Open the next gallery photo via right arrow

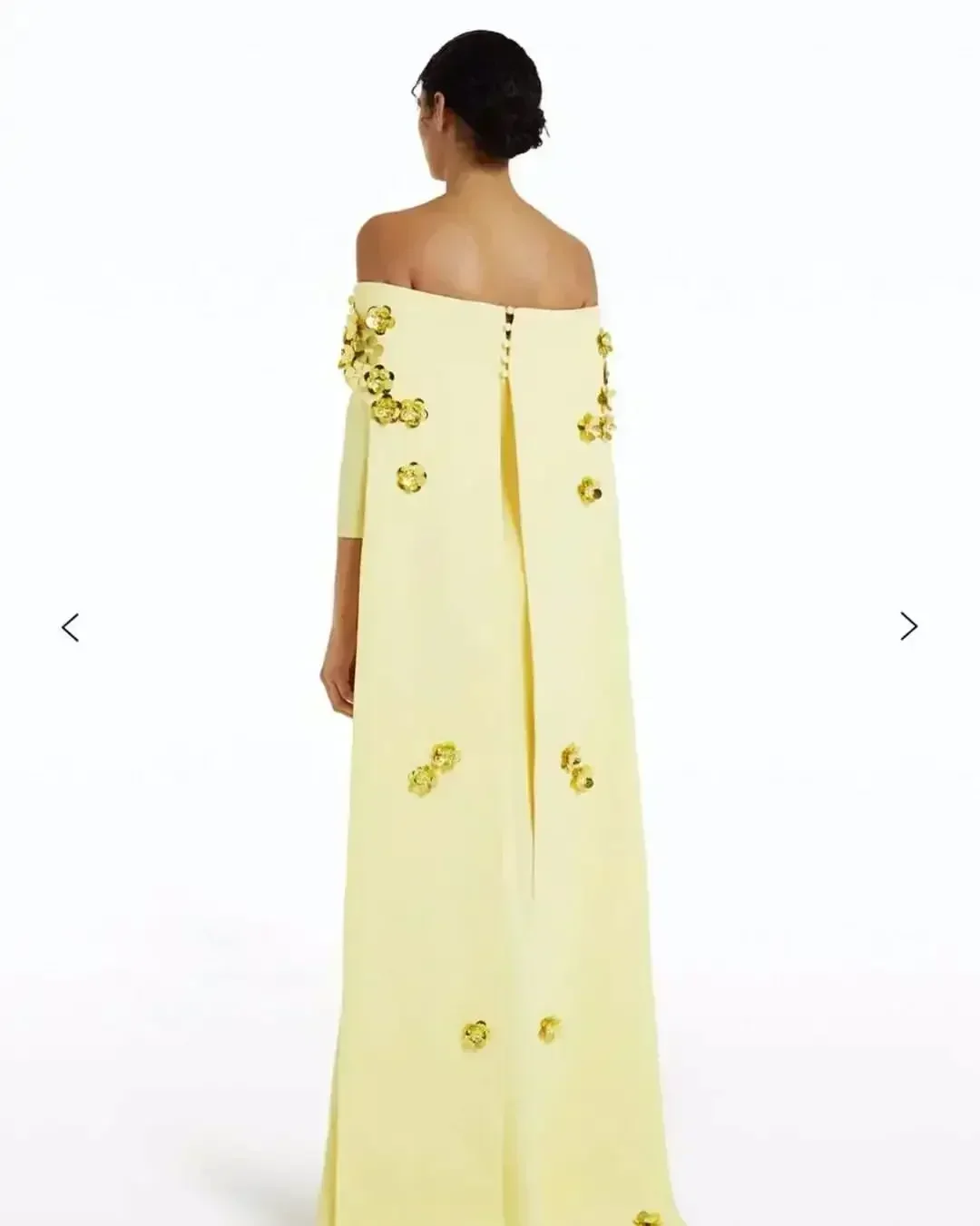907,625
